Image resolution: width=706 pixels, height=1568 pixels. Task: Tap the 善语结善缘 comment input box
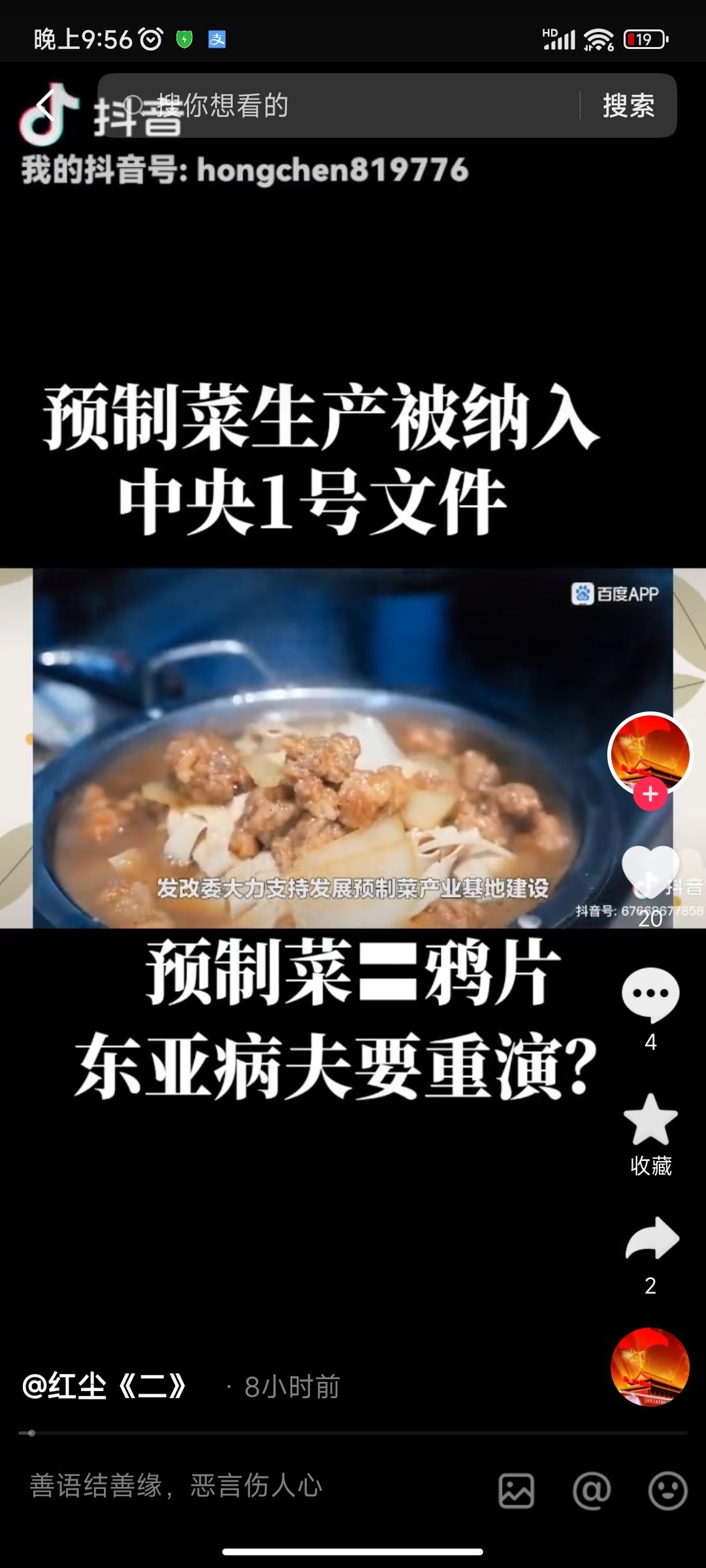(x=248, y=1486)
